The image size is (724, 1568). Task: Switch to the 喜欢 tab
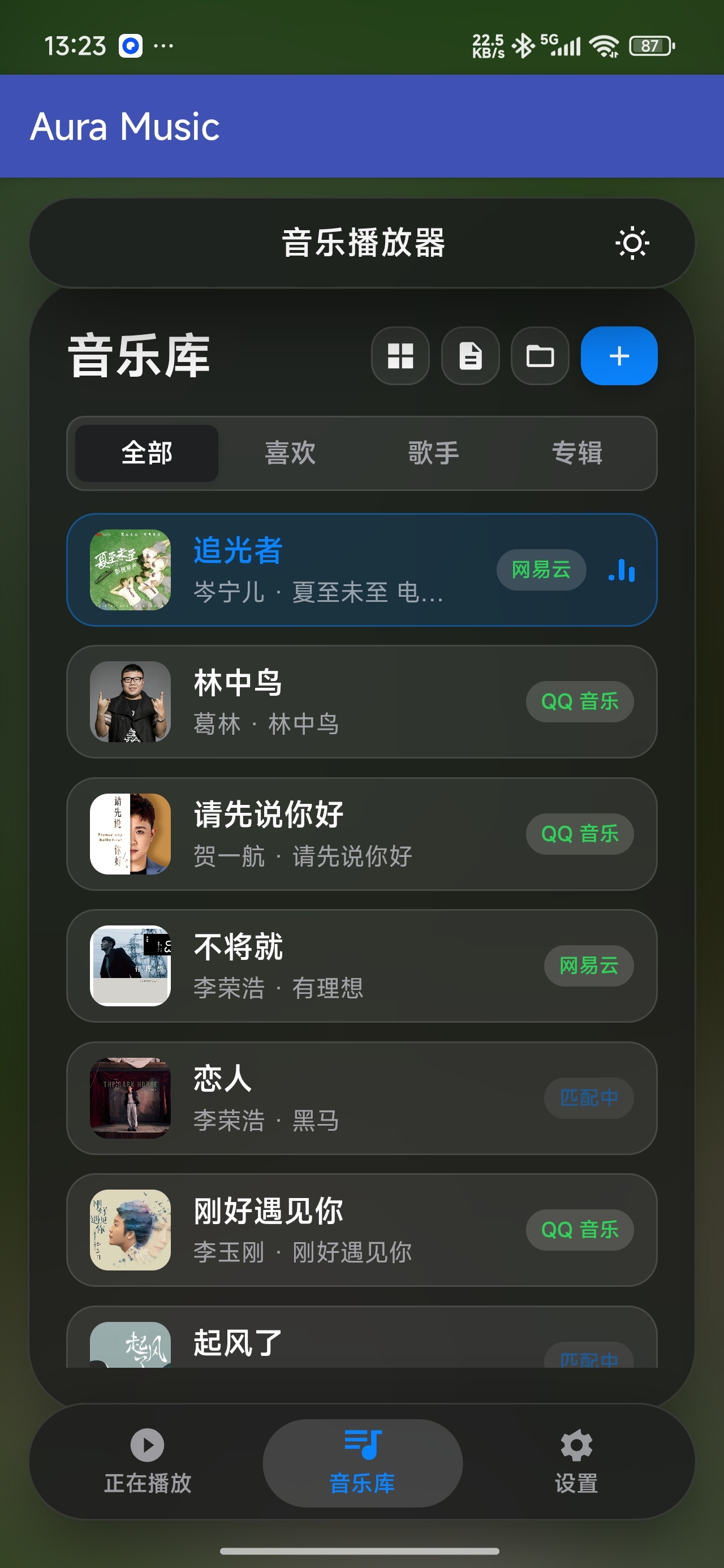tap(291, 454)
